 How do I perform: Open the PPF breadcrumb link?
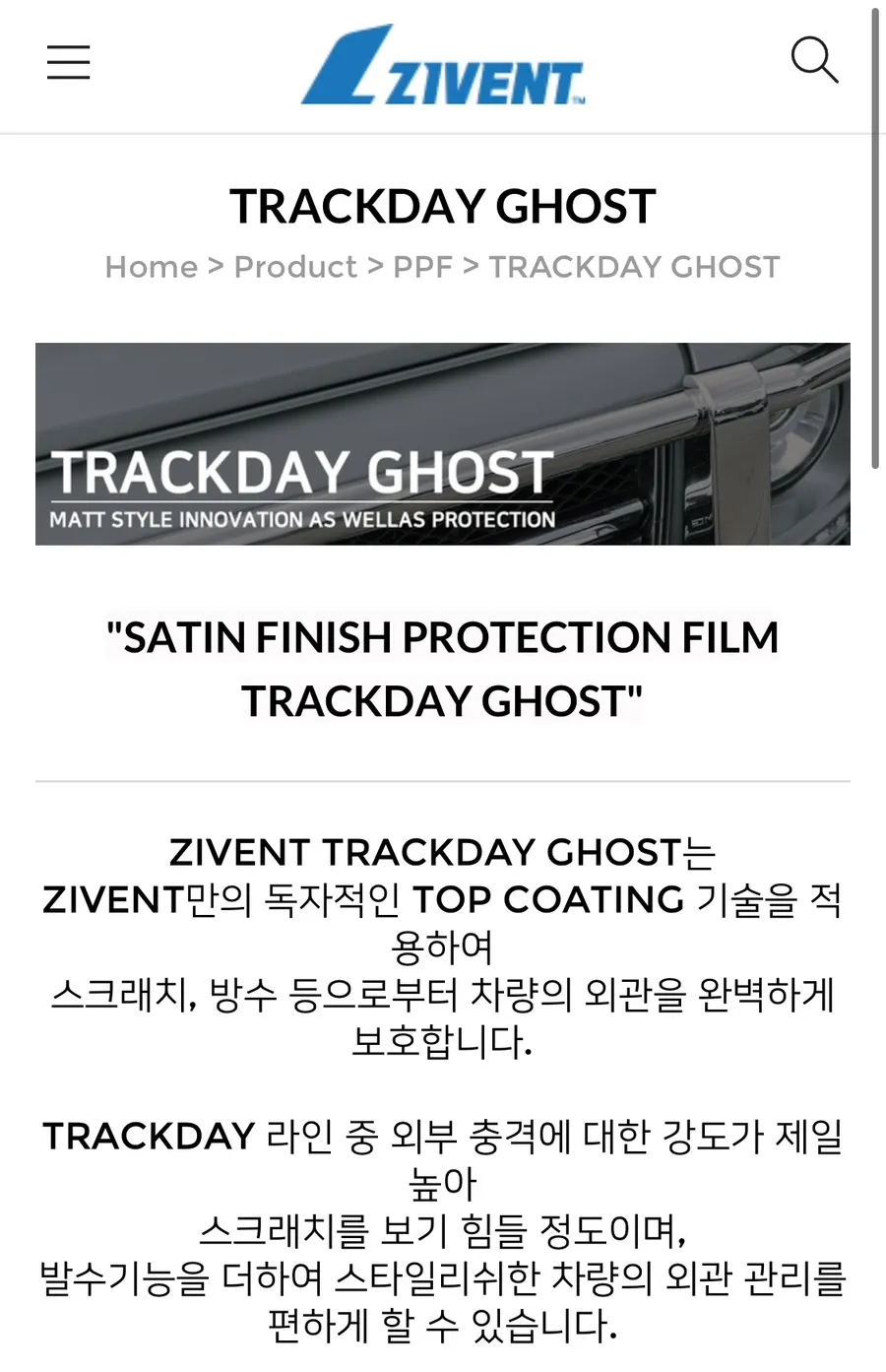point(422,267)
